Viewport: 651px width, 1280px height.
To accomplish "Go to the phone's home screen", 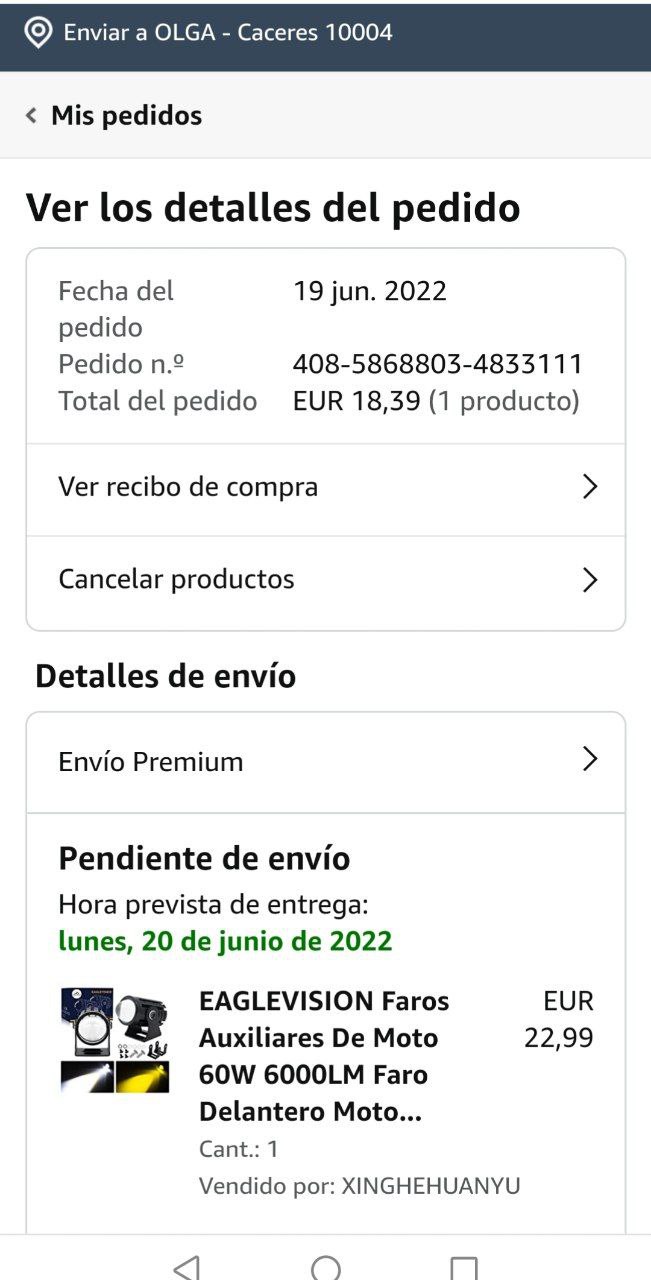I will coord(326,1267).
